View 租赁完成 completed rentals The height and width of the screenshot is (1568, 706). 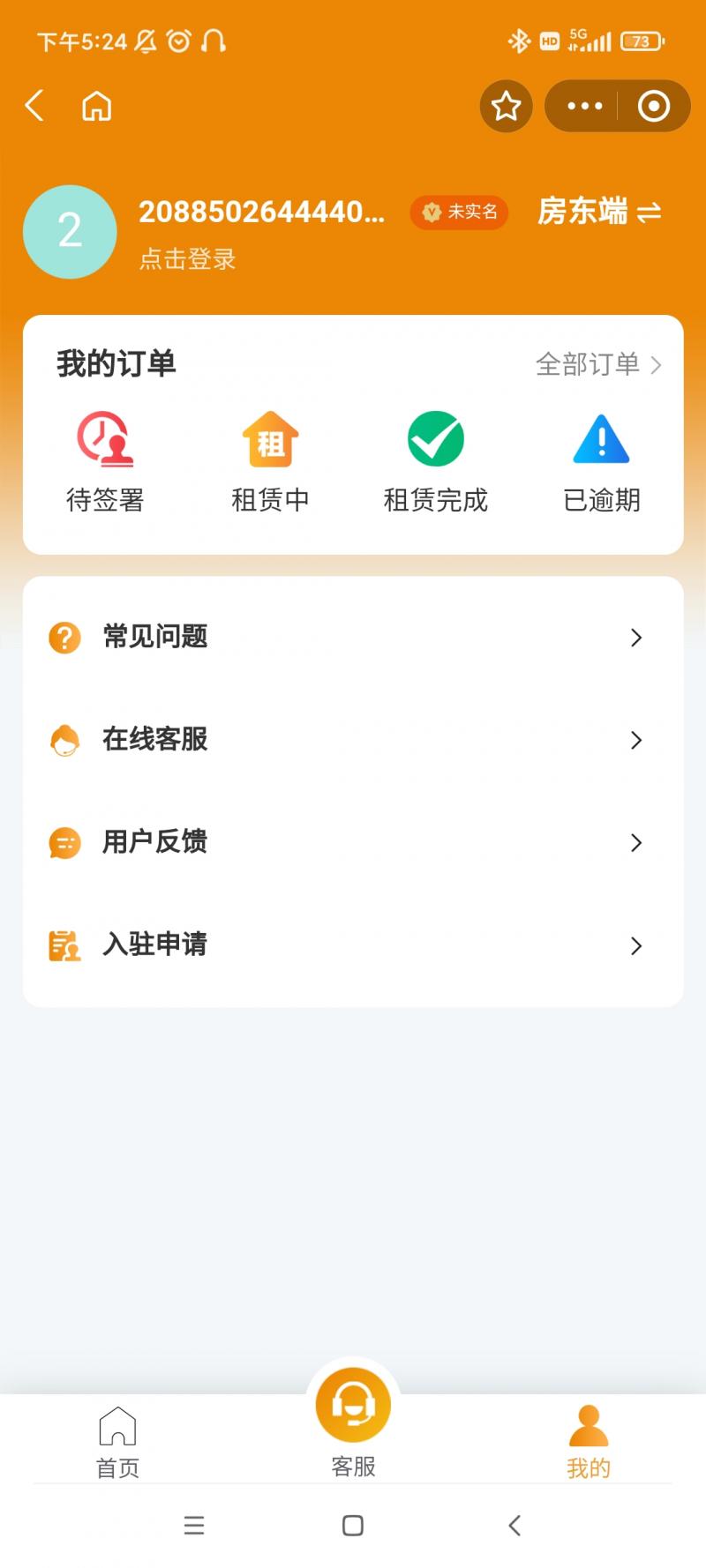pos(435,462)
